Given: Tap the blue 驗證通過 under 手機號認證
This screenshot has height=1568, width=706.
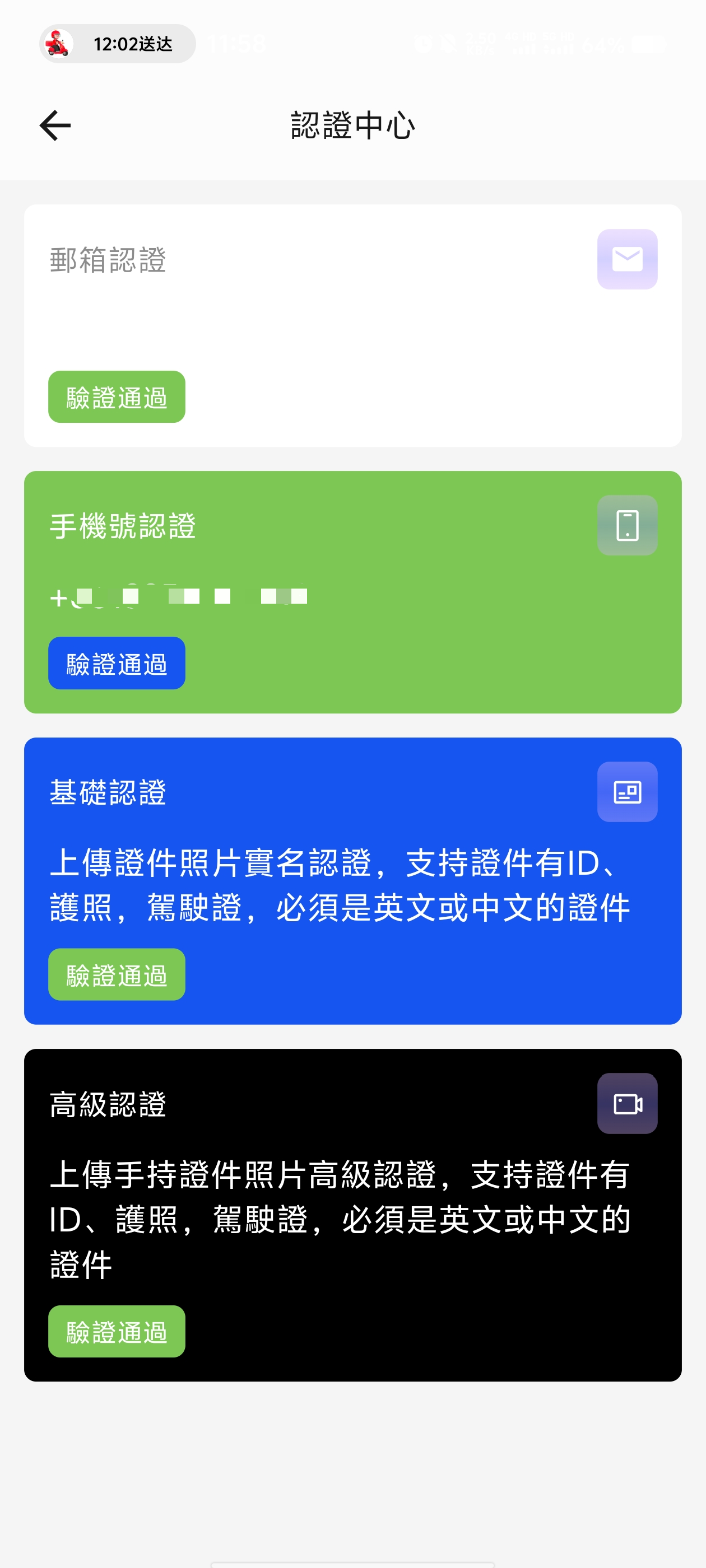Looking at the screenshot, I should coord(117,664).
